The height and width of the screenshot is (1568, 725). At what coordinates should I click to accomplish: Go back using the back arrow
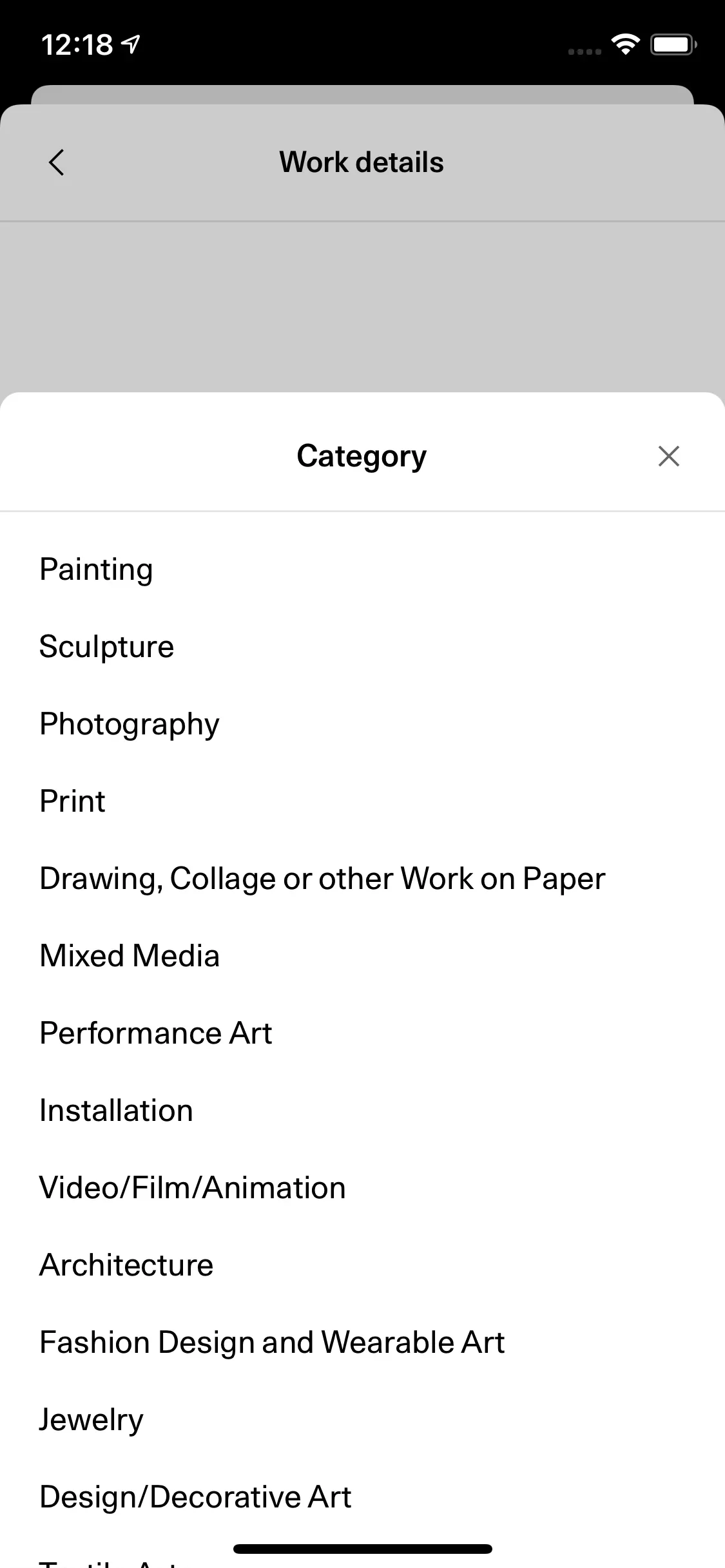tap(57, 162)
